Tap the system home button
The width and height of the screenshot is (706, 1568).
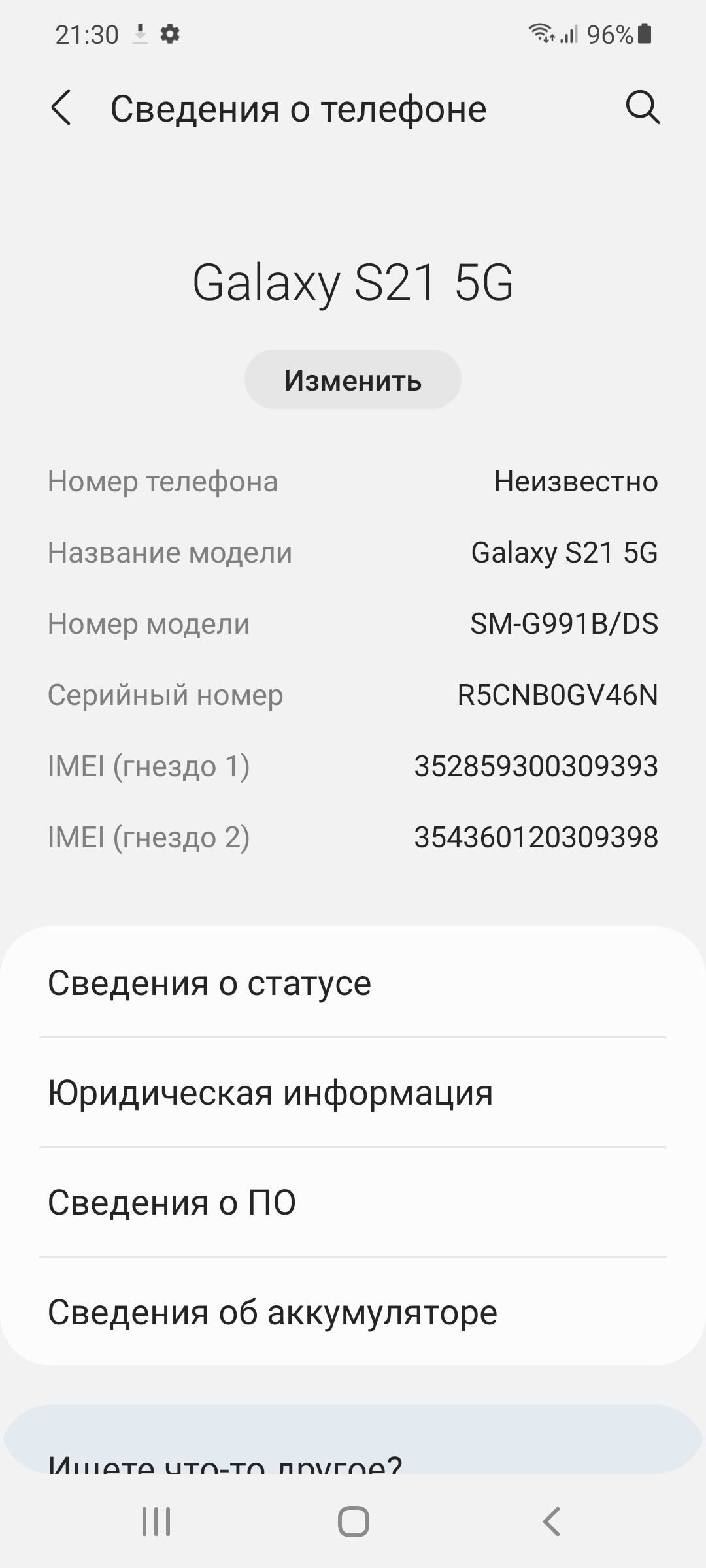coord(353,1522)
